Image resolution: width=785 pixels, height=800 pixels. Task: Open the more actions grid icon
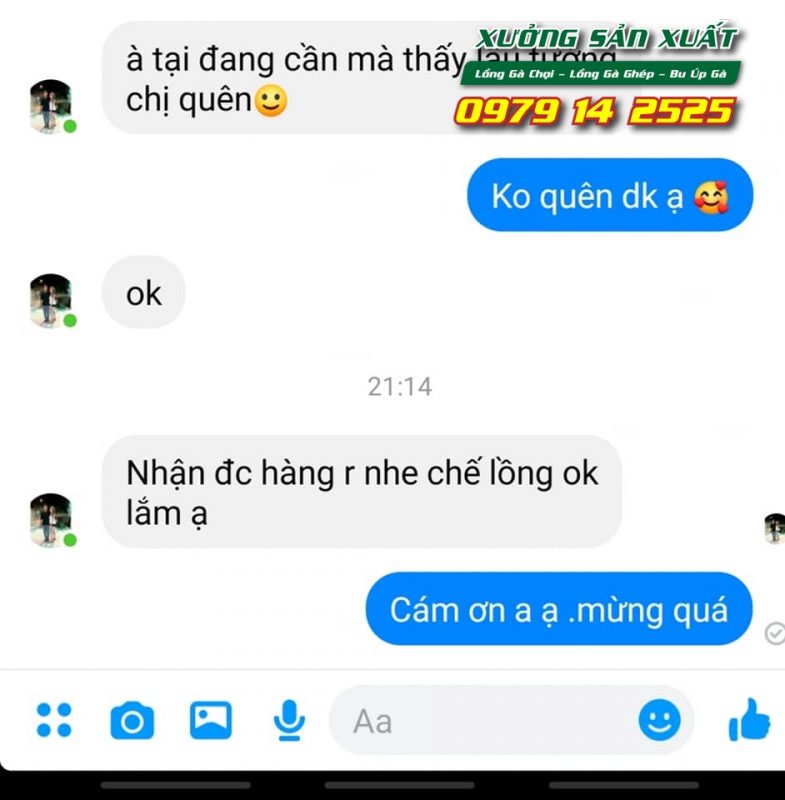[54, 720]
